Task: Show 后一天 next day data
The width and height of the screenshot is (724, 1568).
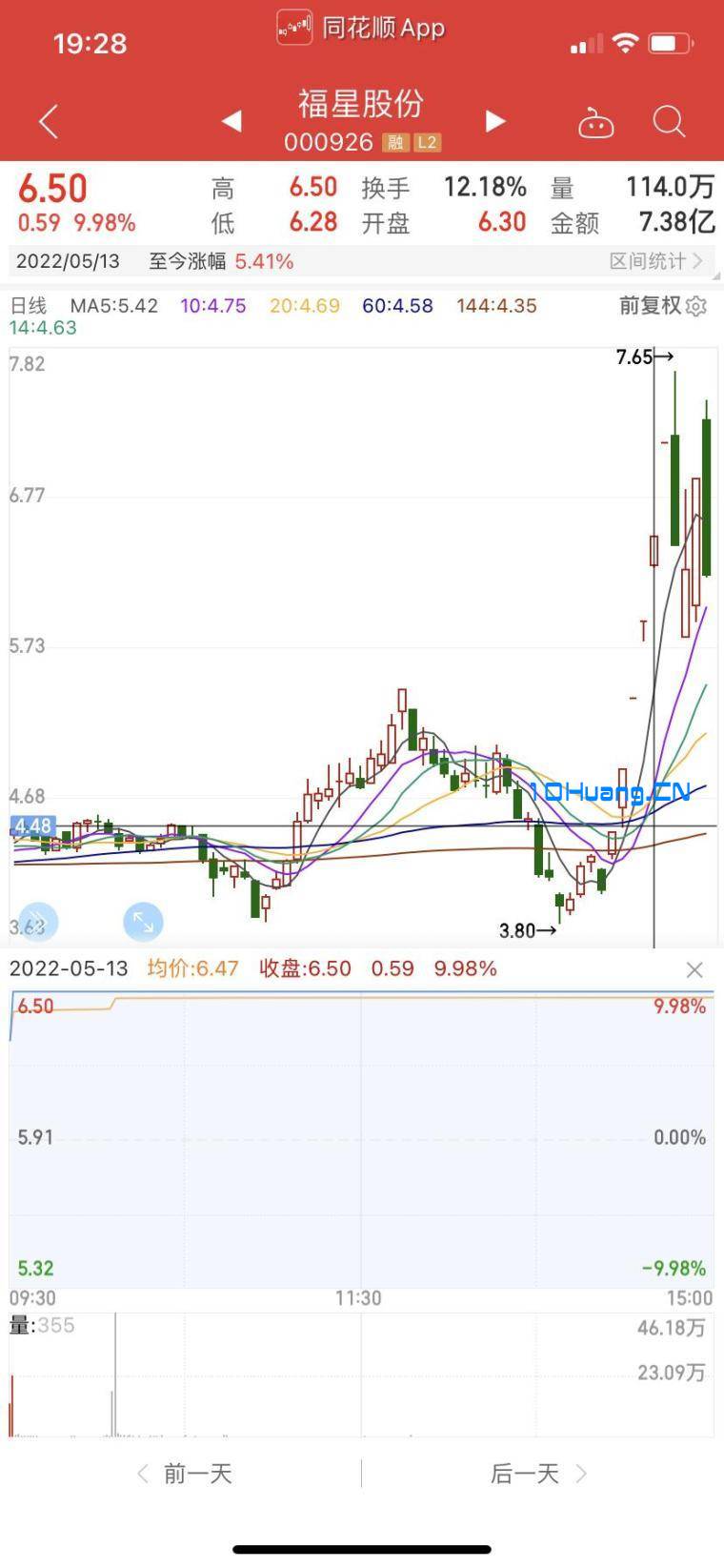Action: [x=538, y=1474]
